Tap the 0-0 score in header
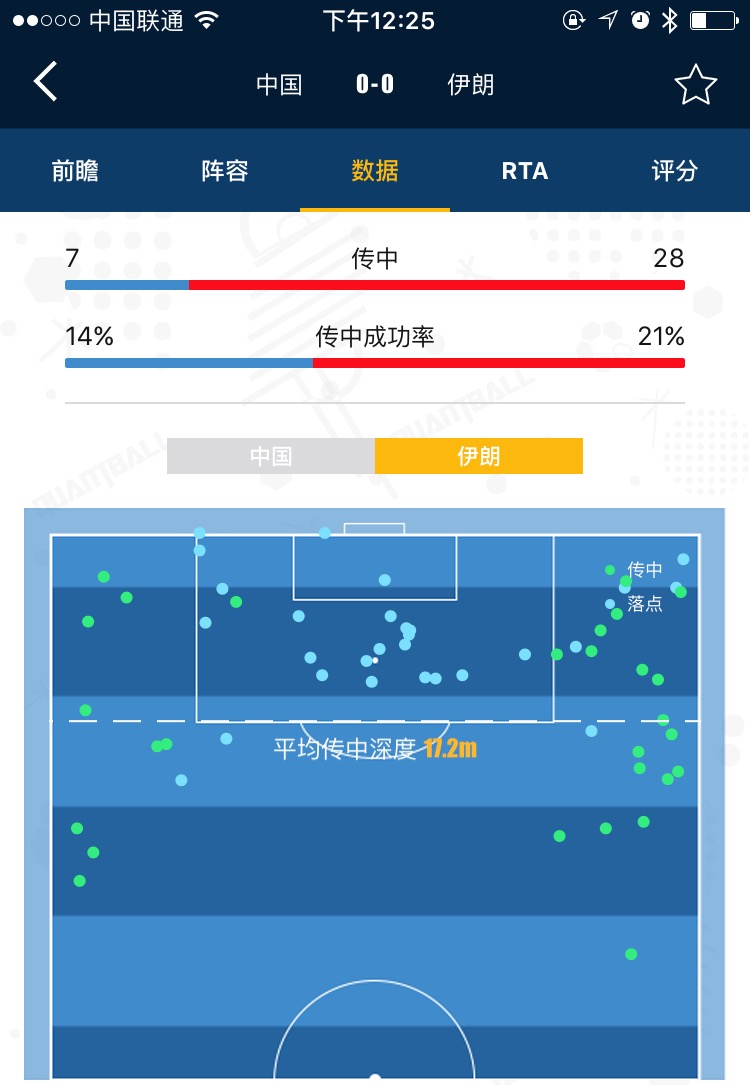 point(374,84)
